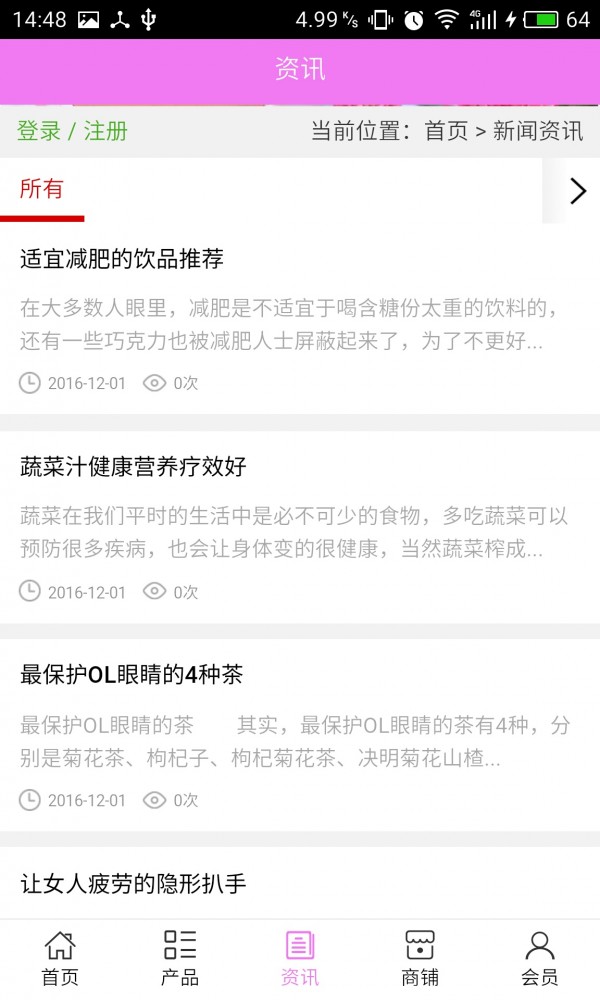Switch to the 首页 home tab
The height and width of the screenshot is (1000, 600).
[60, 958]
